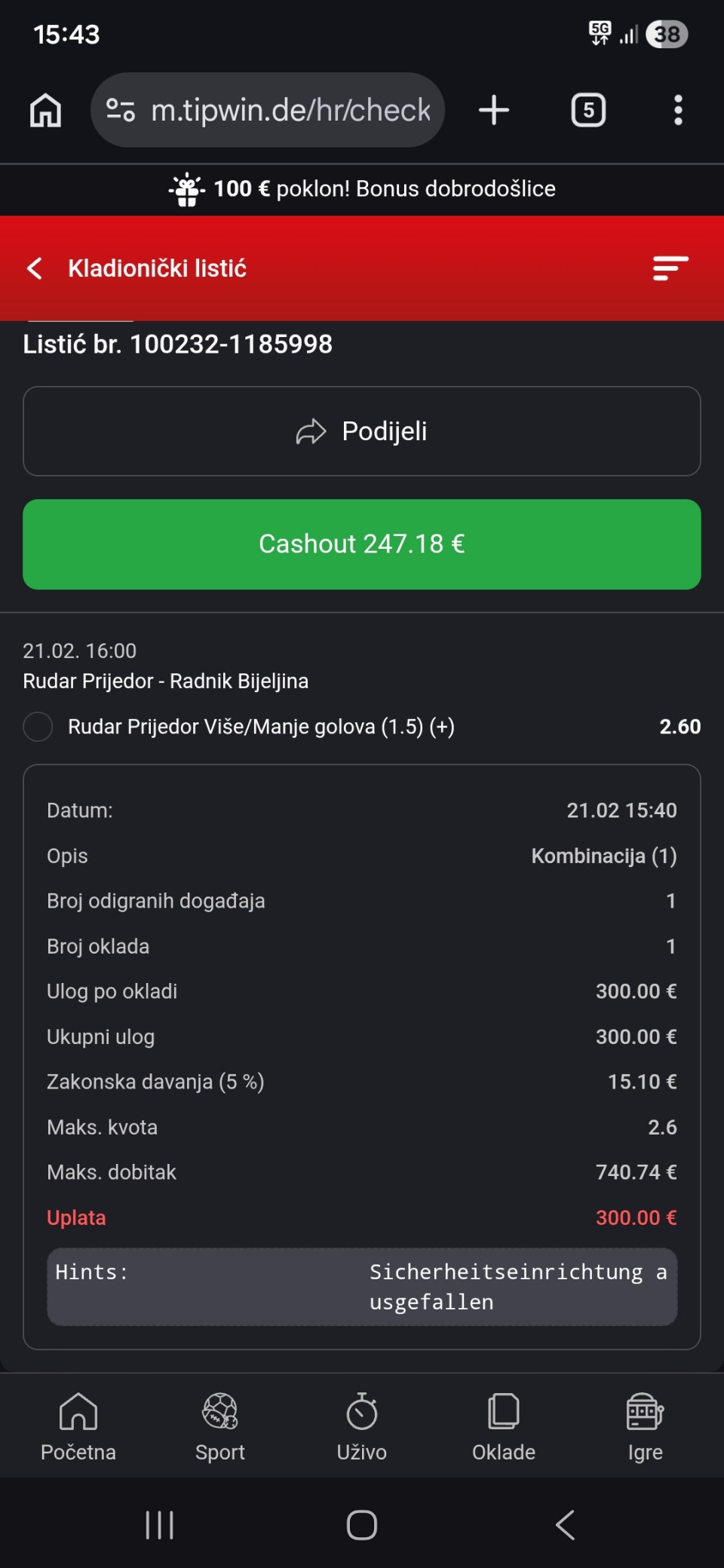Go back from Kladionički listić
Viewport: 724px width, 1568px height.
point(35,268)
